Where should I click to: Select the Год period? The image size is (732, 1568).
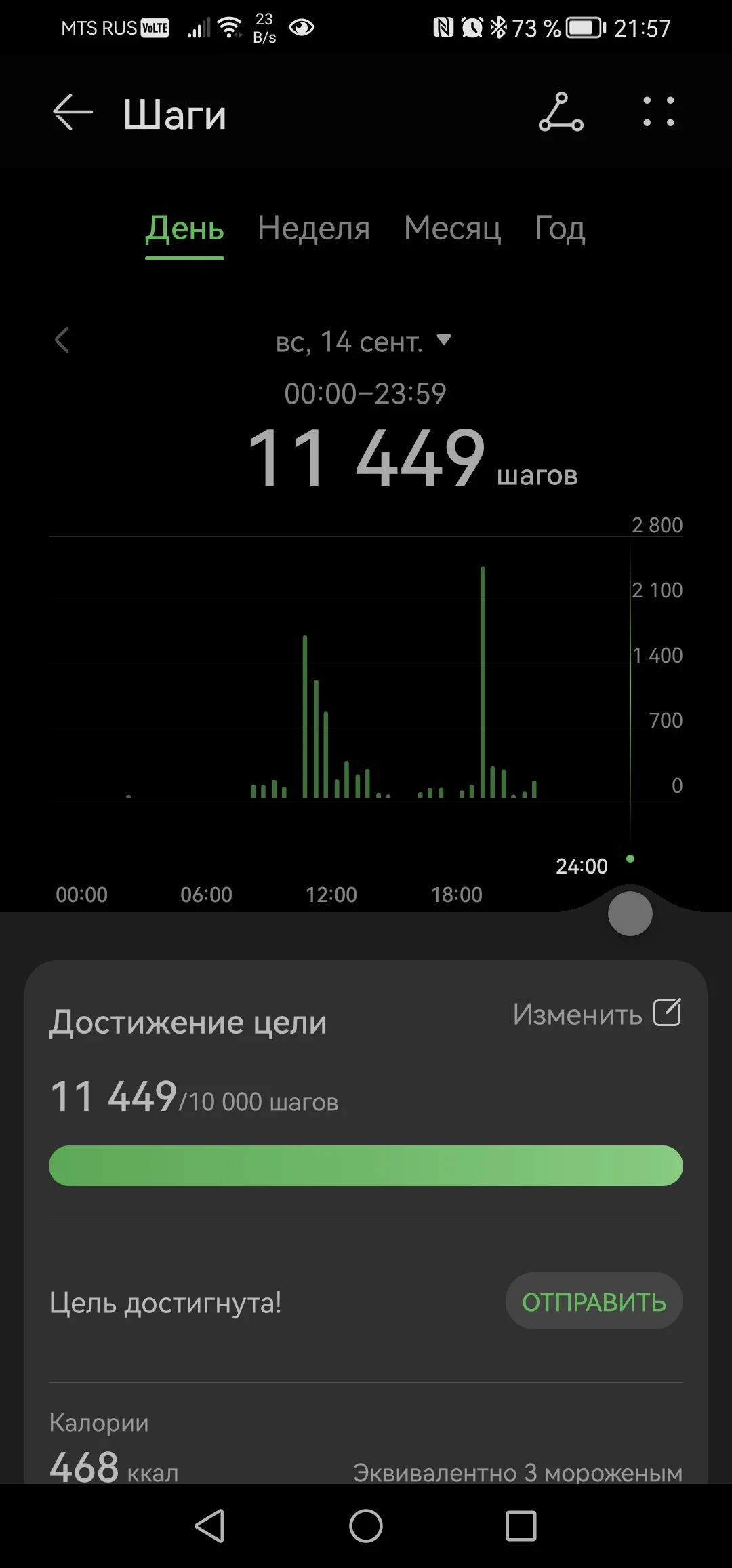[x=559, y=229]
